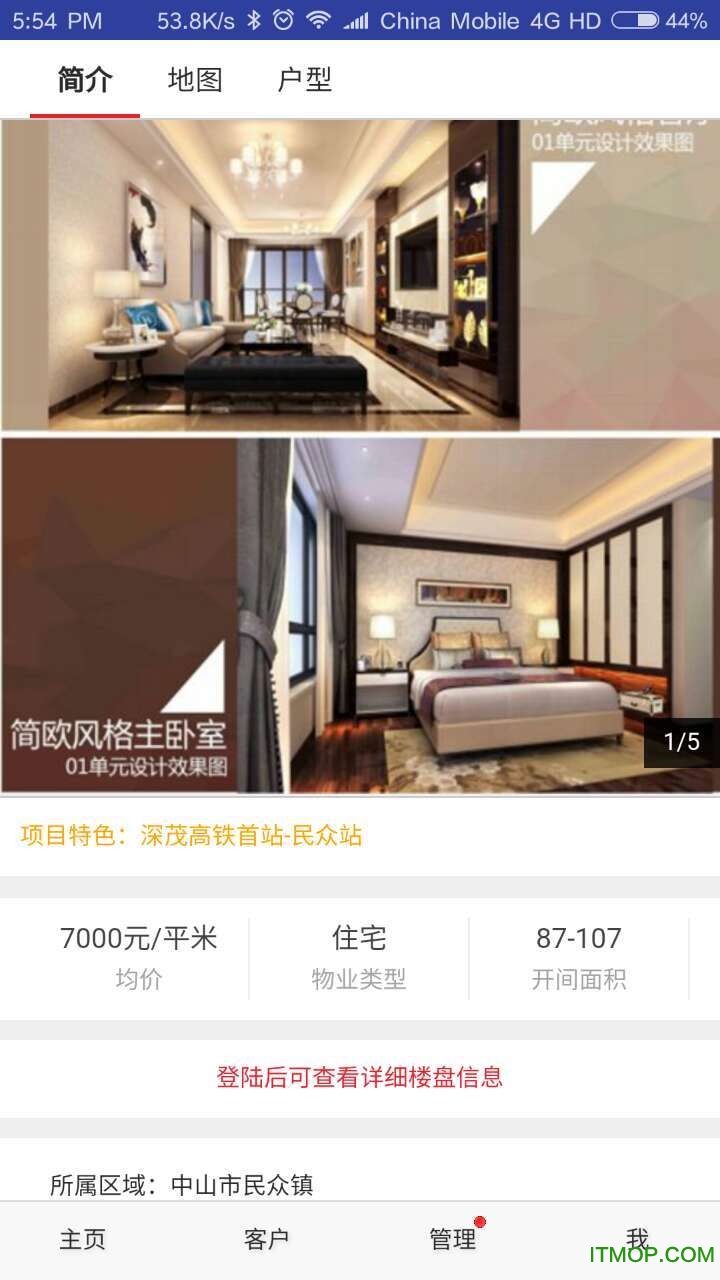Tap the network speed indicator showing 53.8K/s
This screenshot has height=1280, width=720.
click(186, 20)
